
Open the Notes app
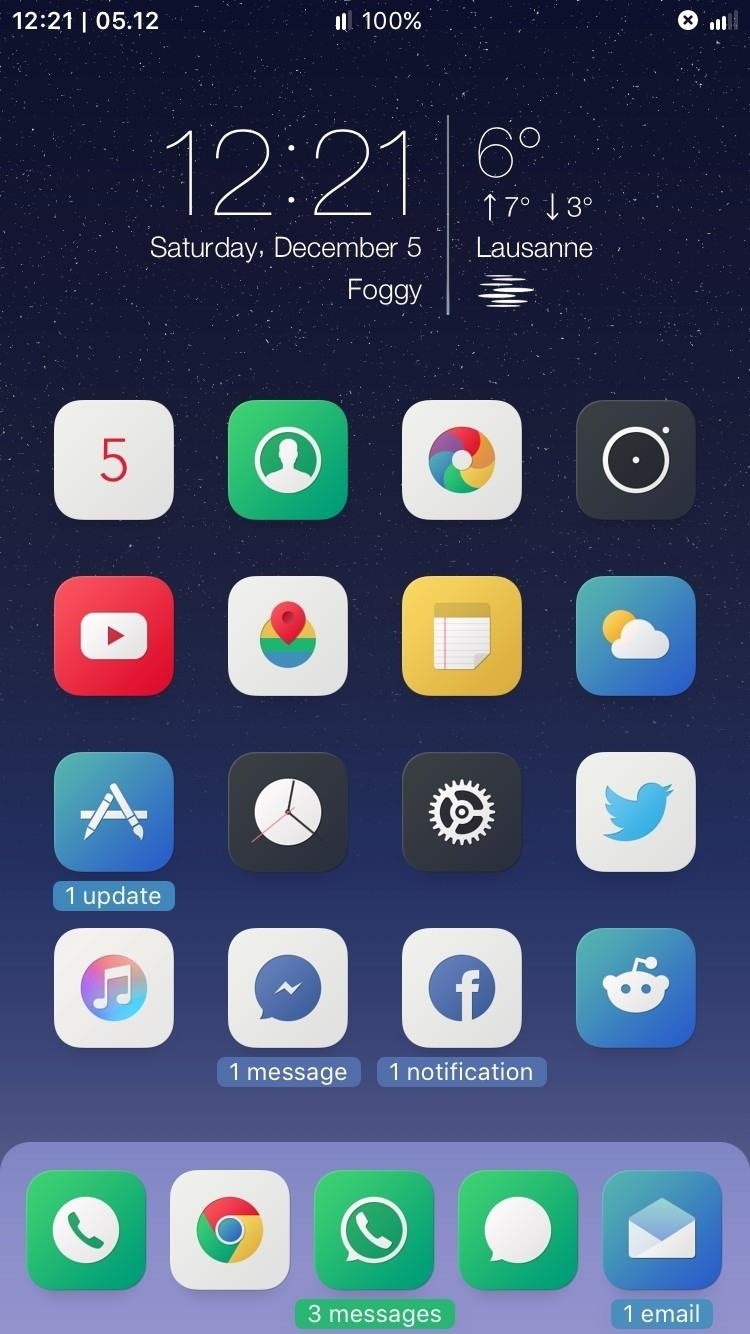point(462,636)
